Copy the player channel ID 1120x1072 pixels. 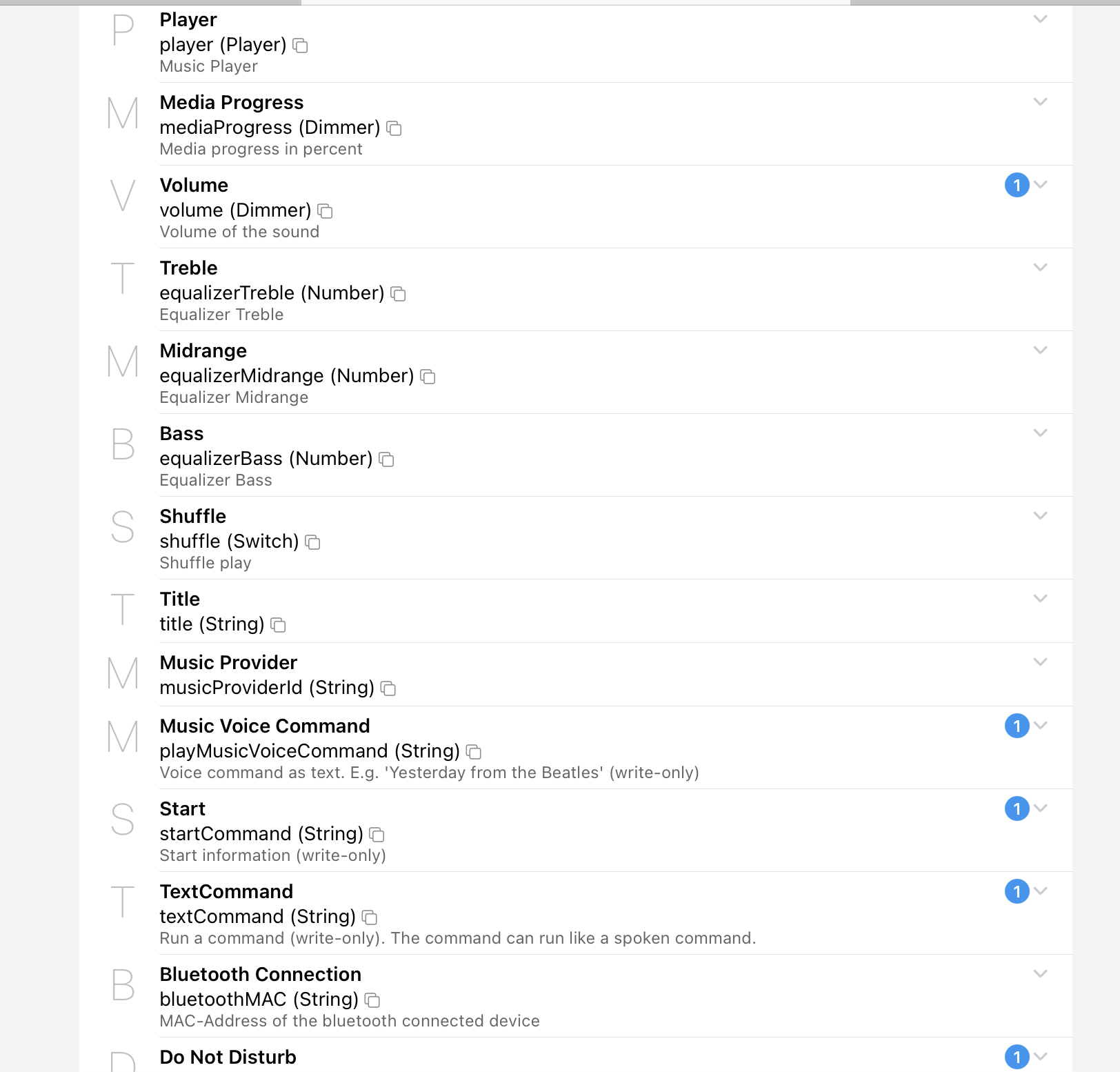tap(300, 46)
